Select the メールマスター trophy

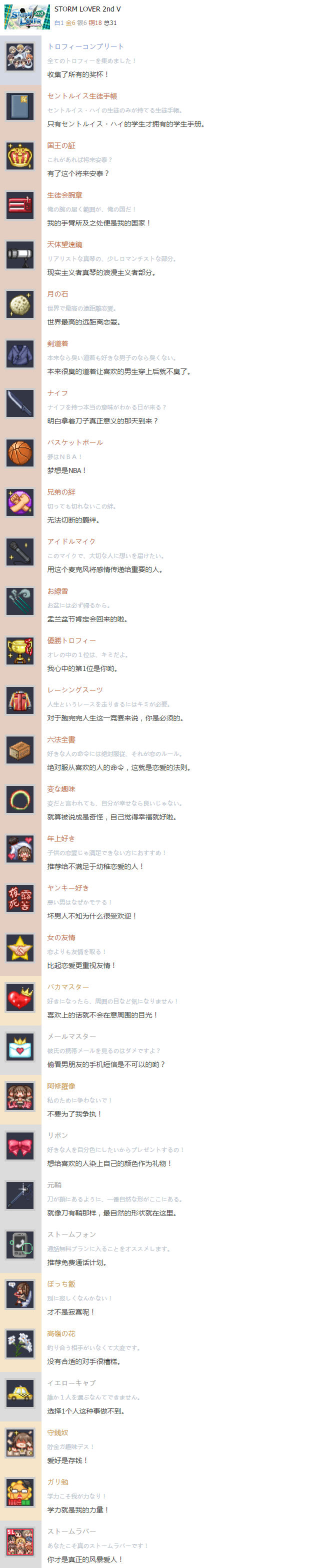click(x=71, y=1036)
